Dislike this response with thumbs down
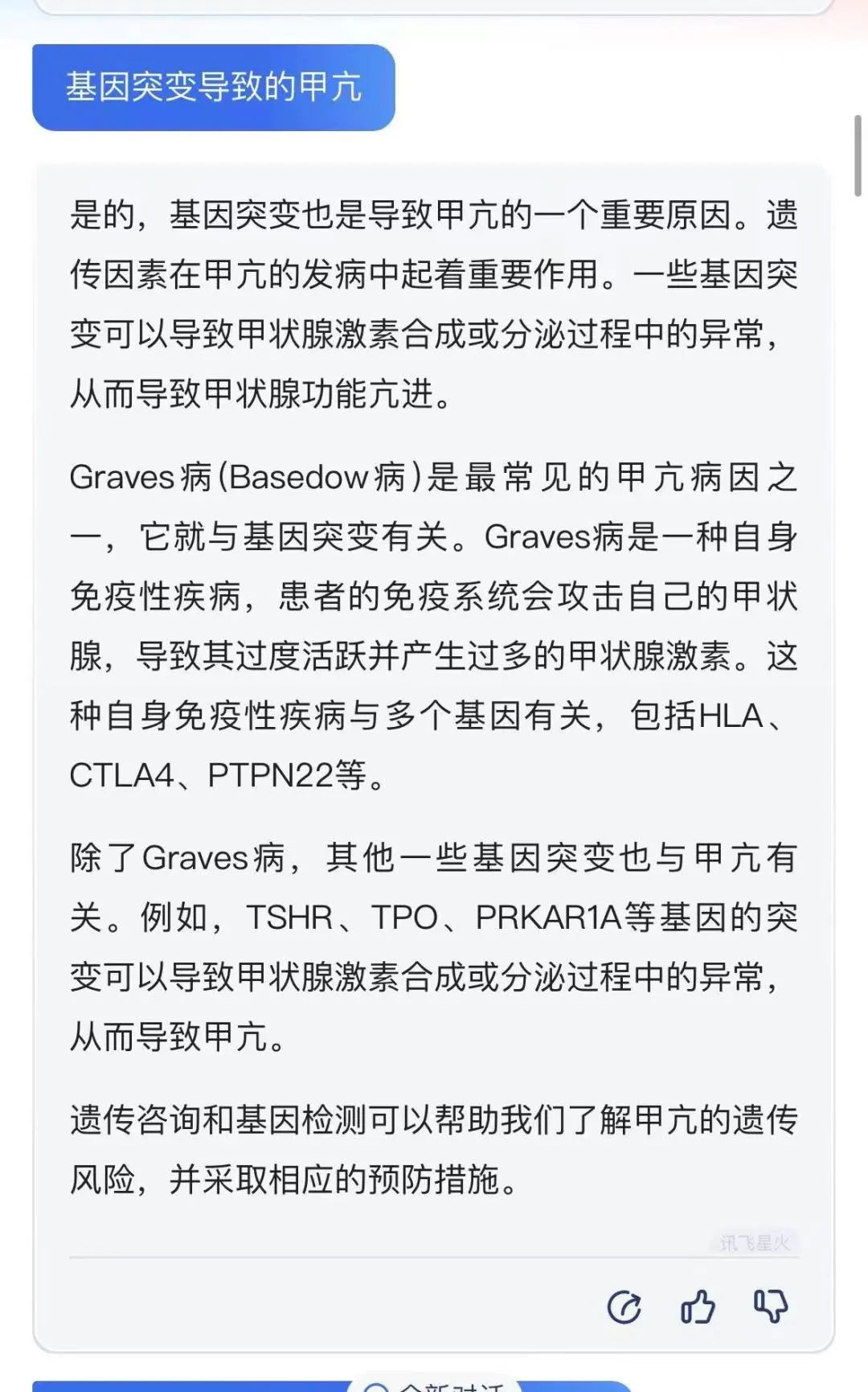 [x=770, y=1306]
